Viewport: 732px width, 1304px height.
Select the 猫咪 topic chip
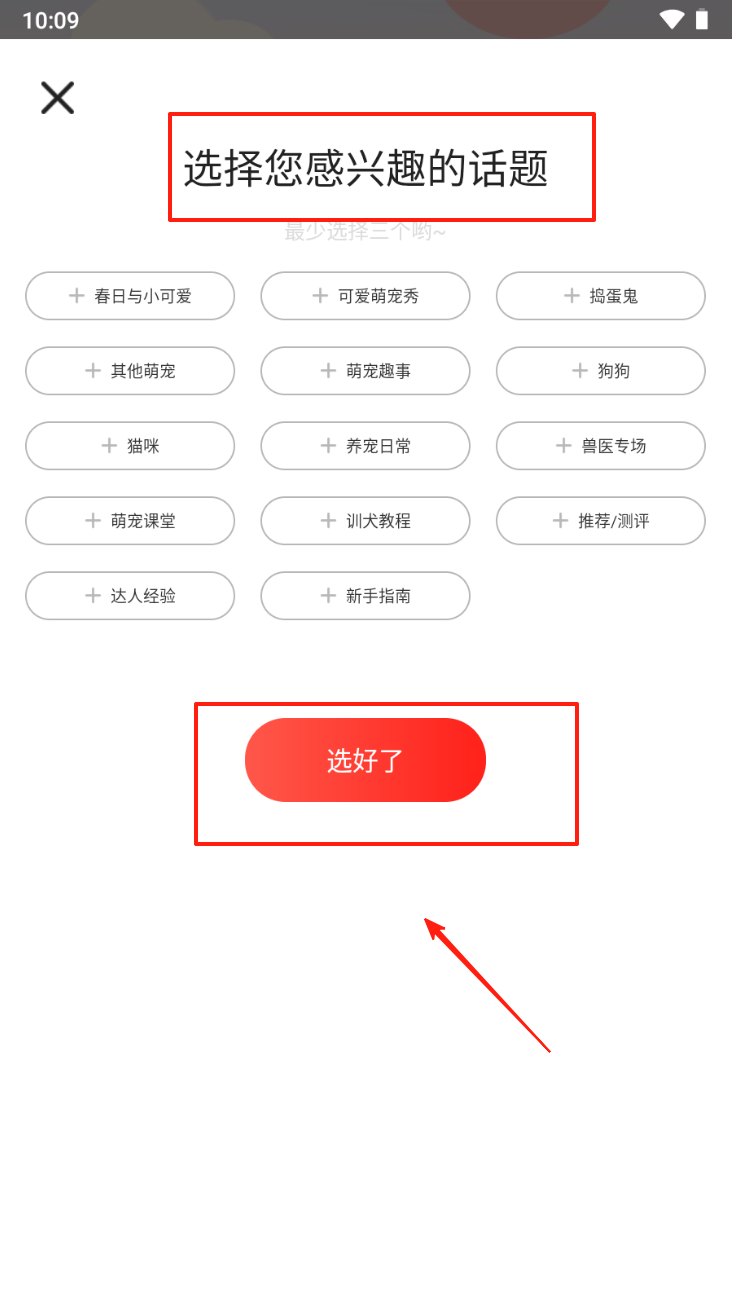tap(130, 446)
